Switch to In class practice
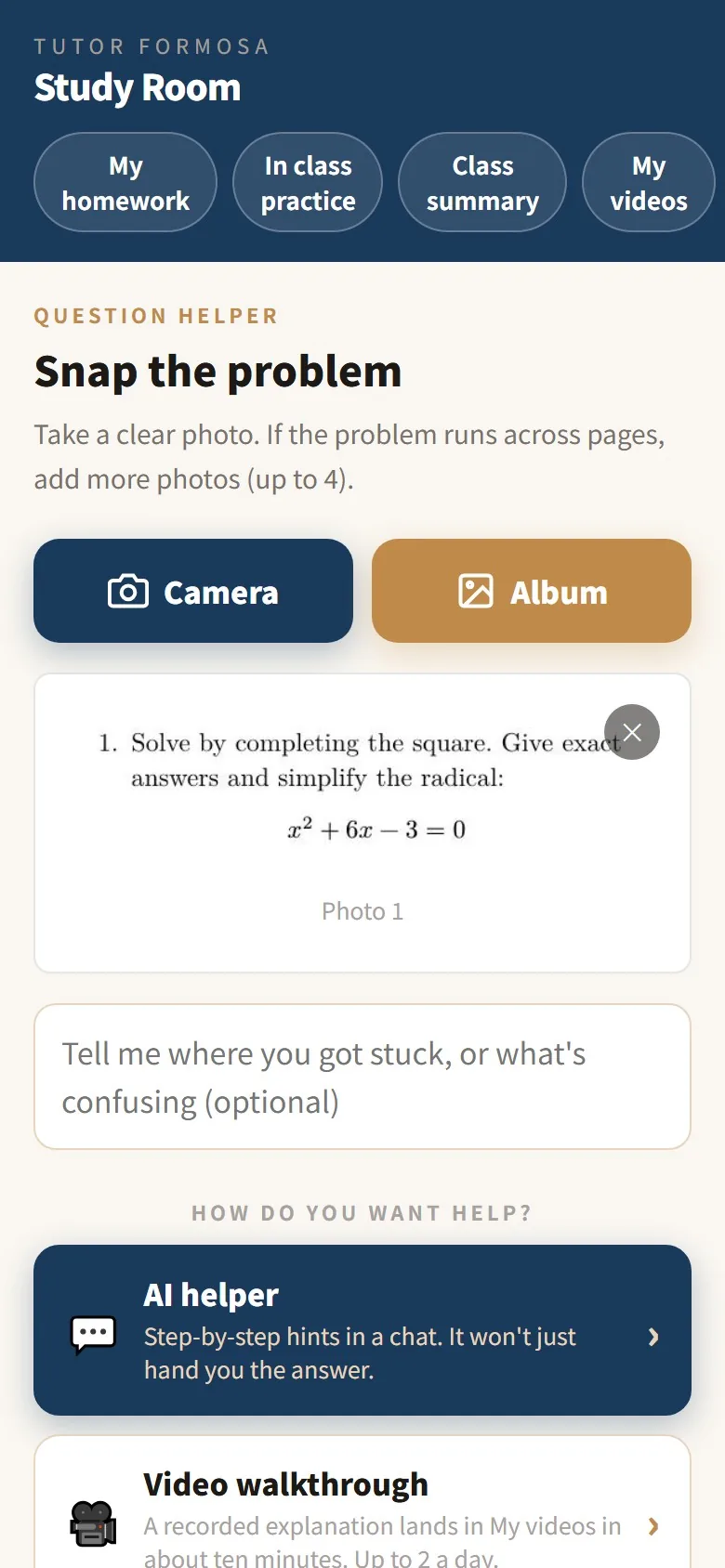The image size is (725, 1568). pyautogui.click(x=308, y=182)
